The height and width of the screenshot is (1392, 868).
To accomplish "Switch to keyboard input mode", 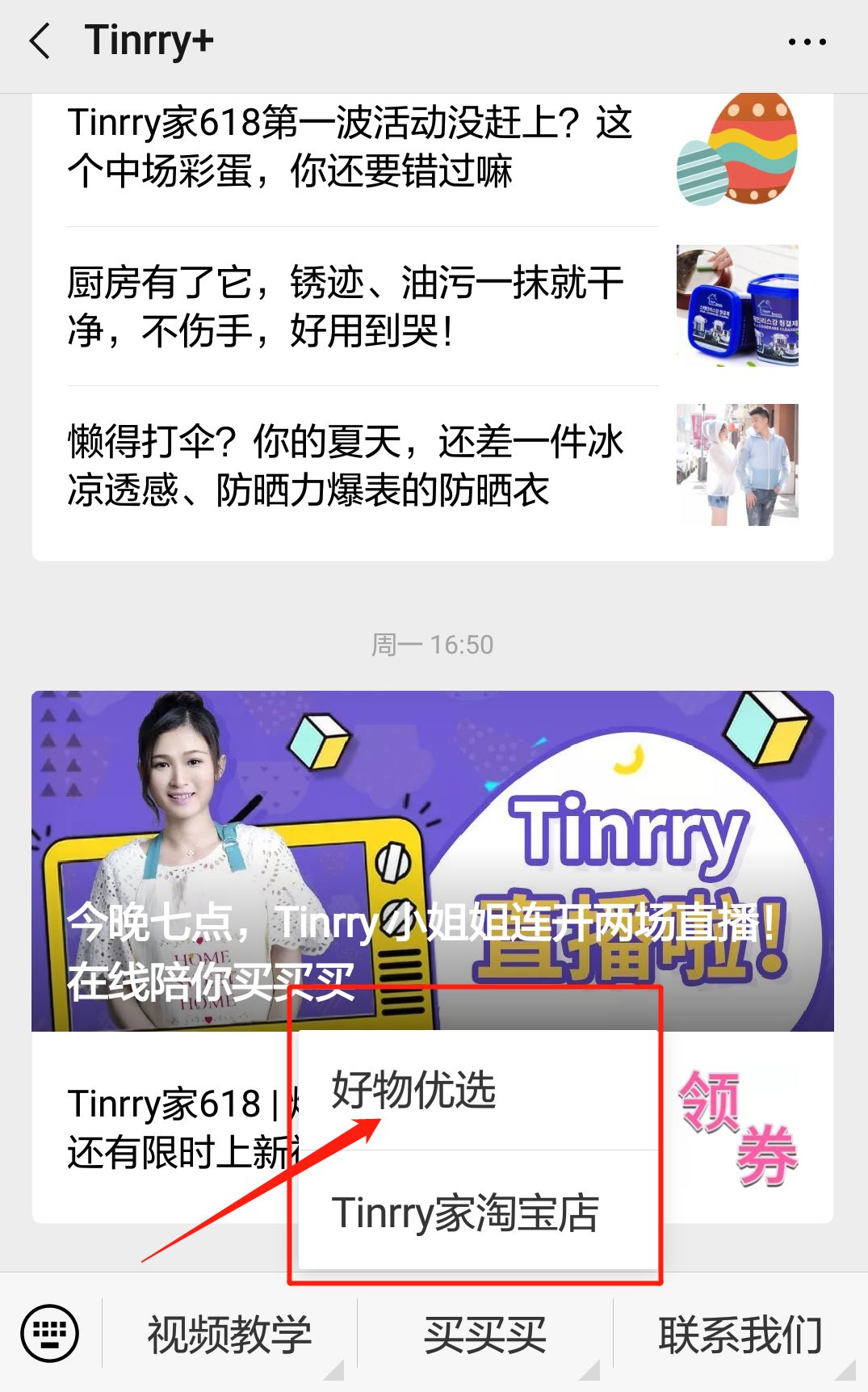I will point(50,1333).
